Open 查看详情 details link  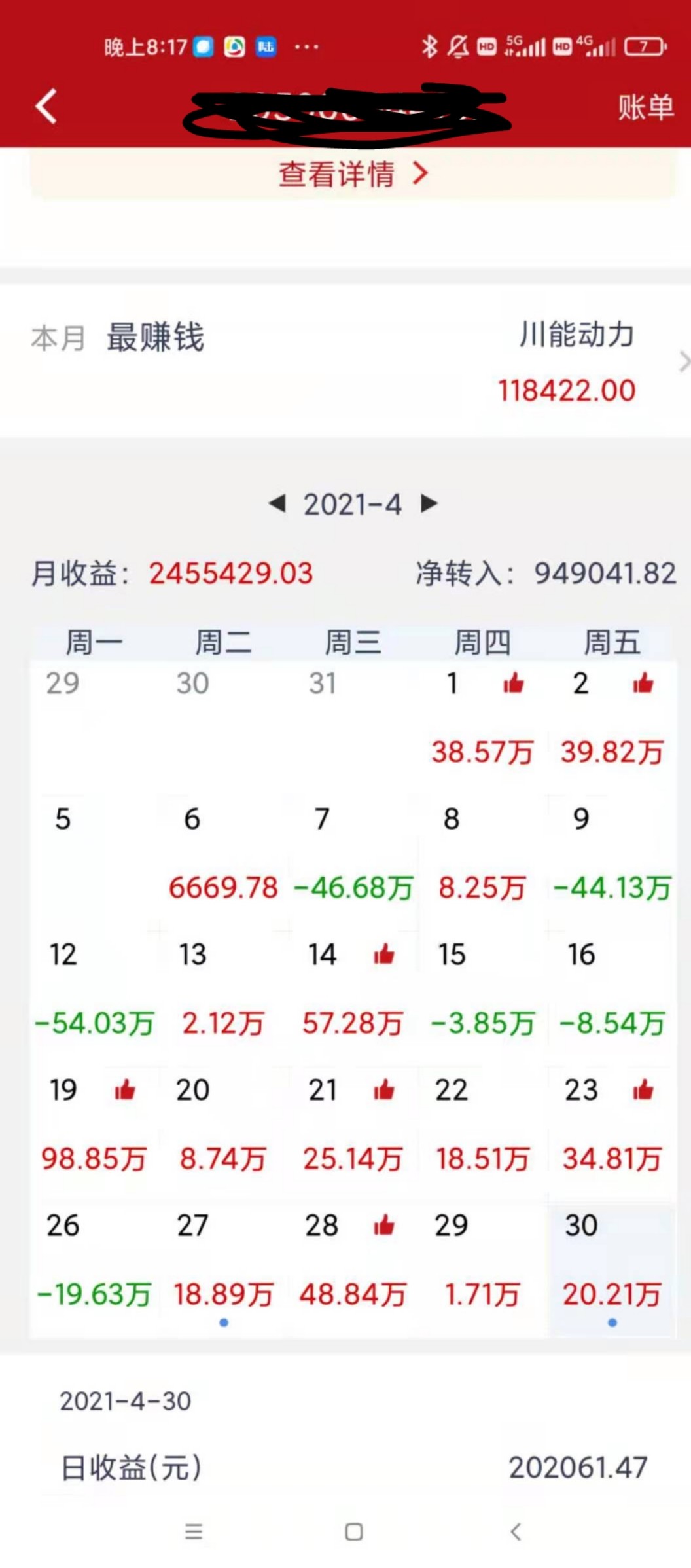click(353, 174)
